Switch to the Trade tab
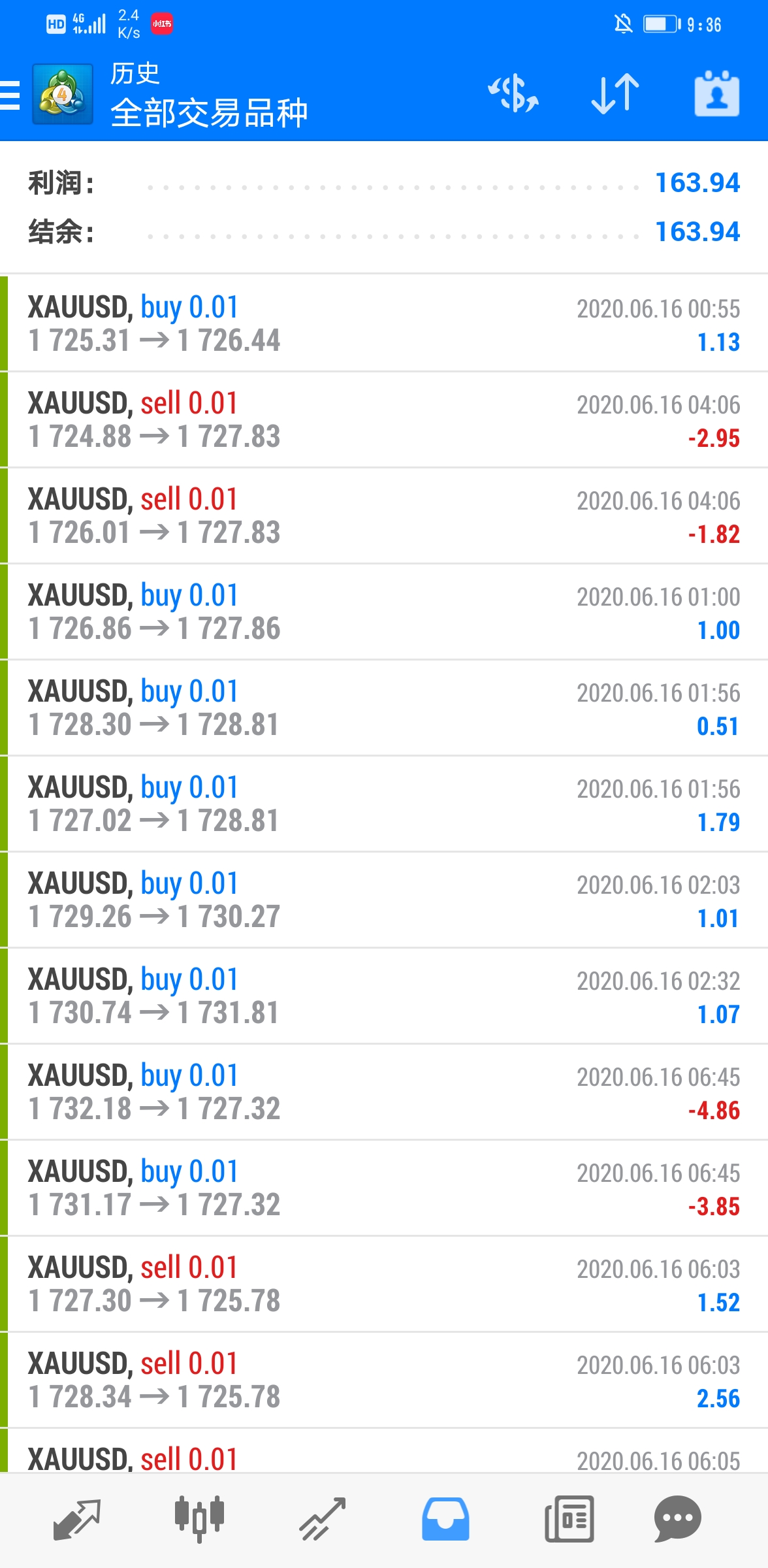 coord(323,1520)
